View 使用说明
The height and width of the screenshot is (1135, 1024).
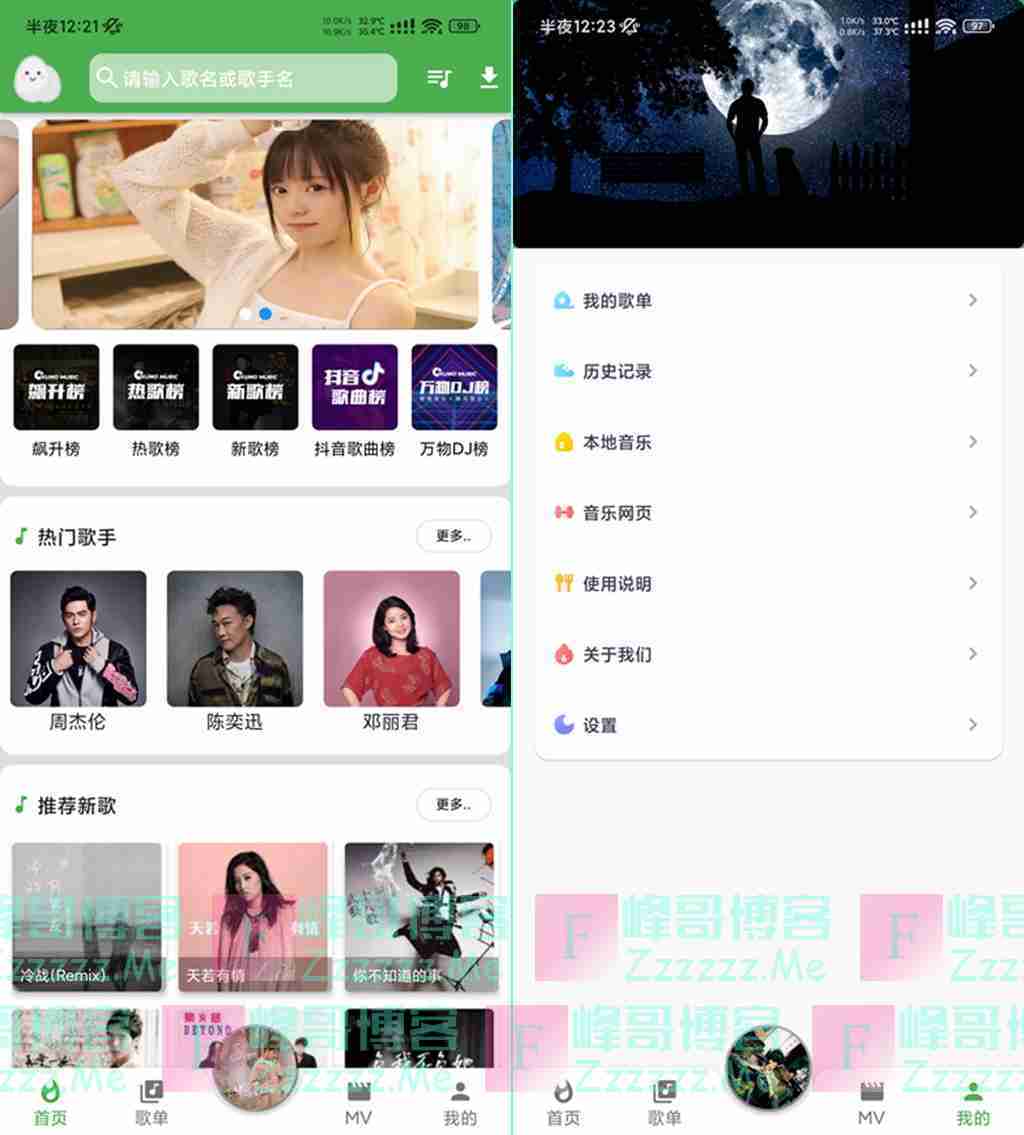(767, 583)
